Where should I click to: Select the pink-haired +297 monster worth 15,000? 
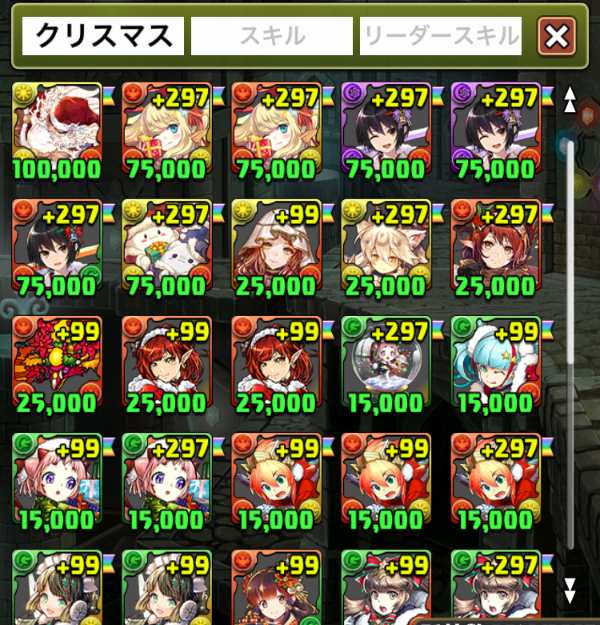pos(164,477)
